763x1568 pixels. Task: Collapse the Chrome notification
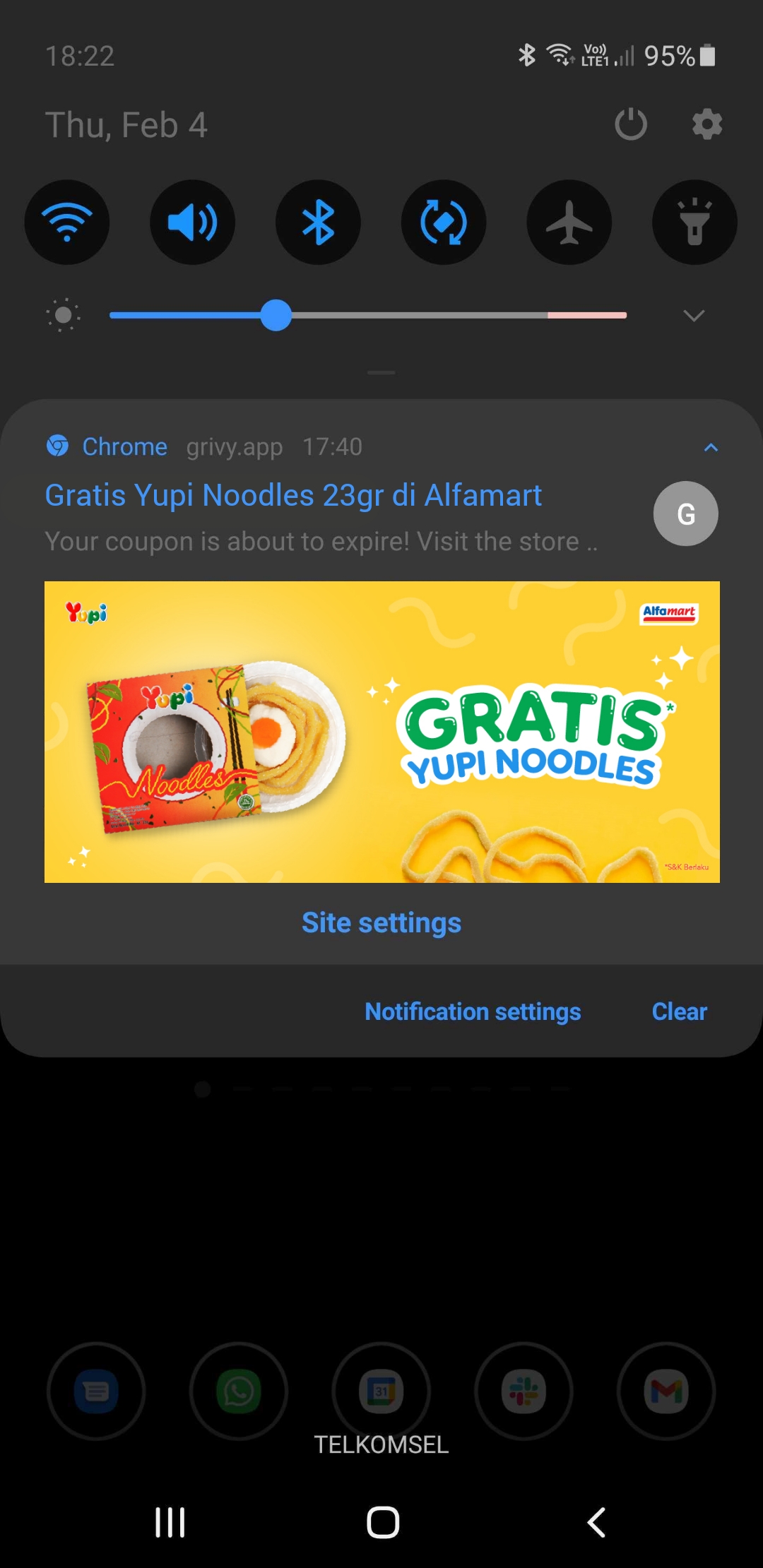coord(711,447)
